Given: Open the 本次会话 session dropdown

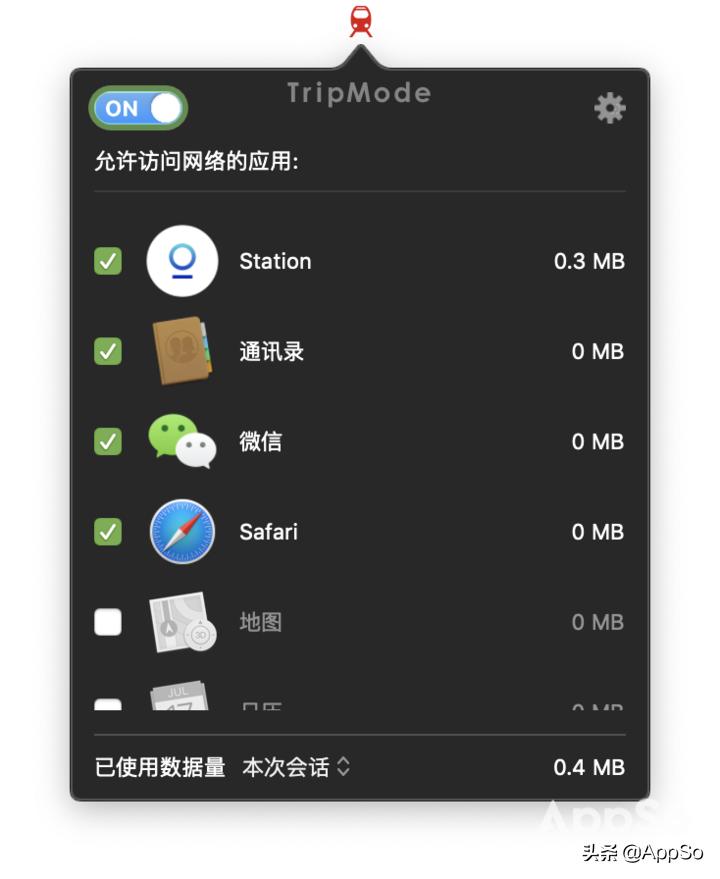Looking at the screenshot, I should coord(290,768).
